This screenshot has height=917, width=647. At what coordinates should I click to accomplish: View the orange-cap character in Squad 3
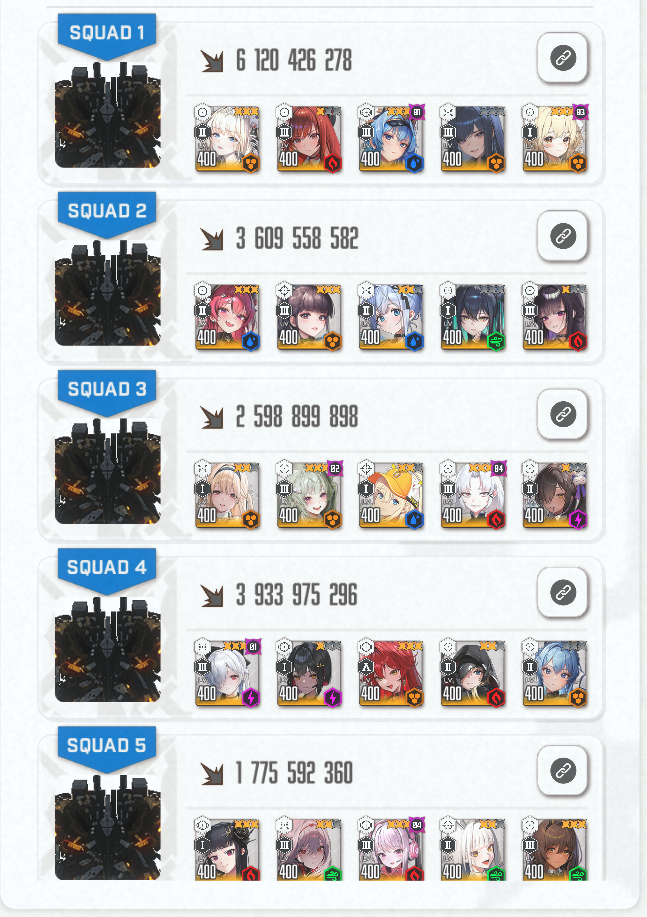pyautogui.click(x=391, y=495)
